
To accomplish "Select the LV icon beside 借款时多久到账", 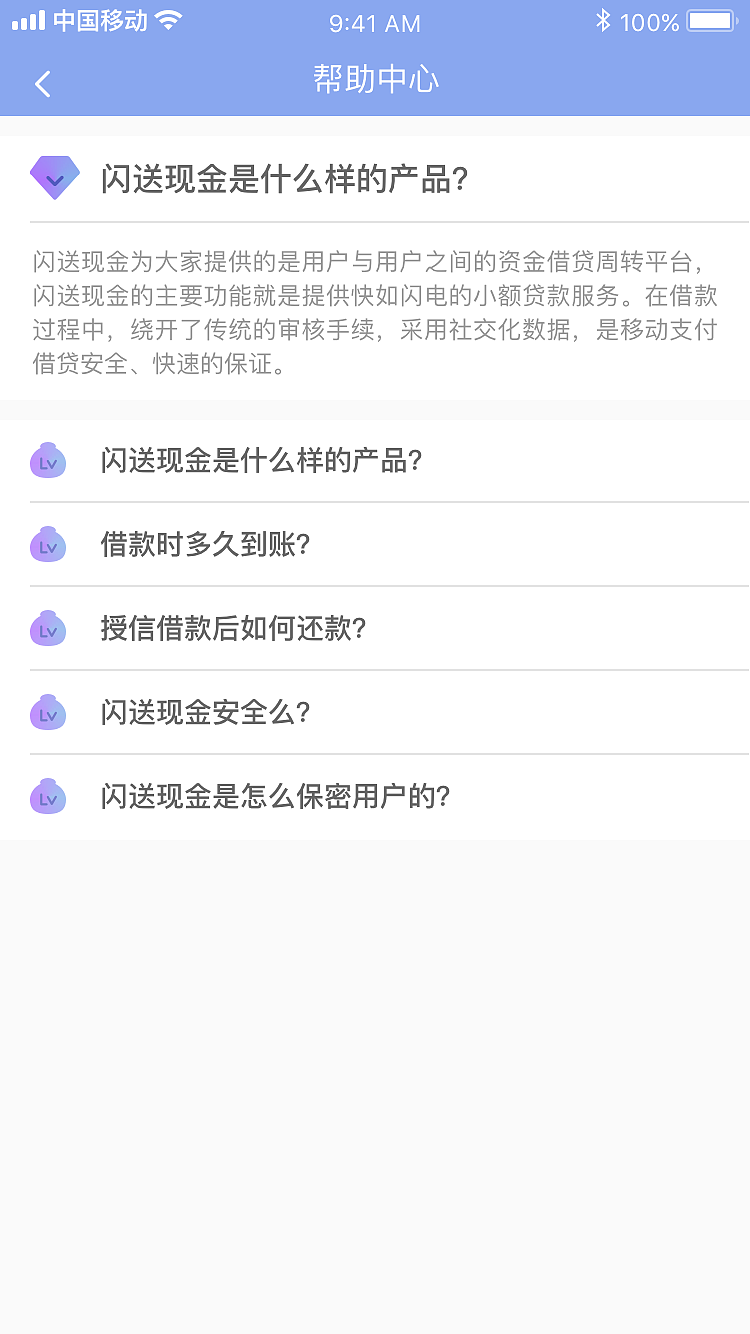I will click(47, 545).
